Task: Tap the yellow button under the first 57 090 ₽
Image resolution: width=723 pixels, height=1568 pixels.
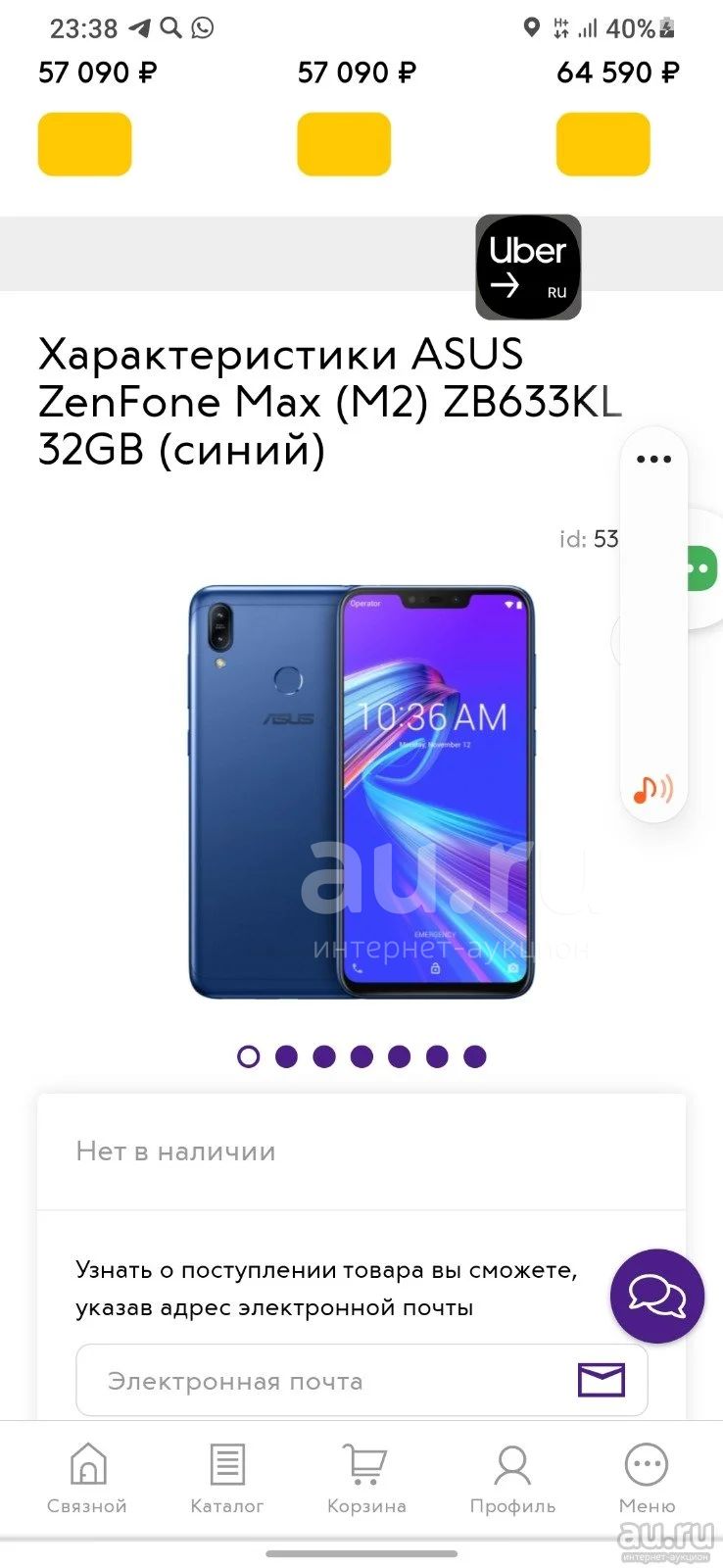Action: click(x=84, y=144)
